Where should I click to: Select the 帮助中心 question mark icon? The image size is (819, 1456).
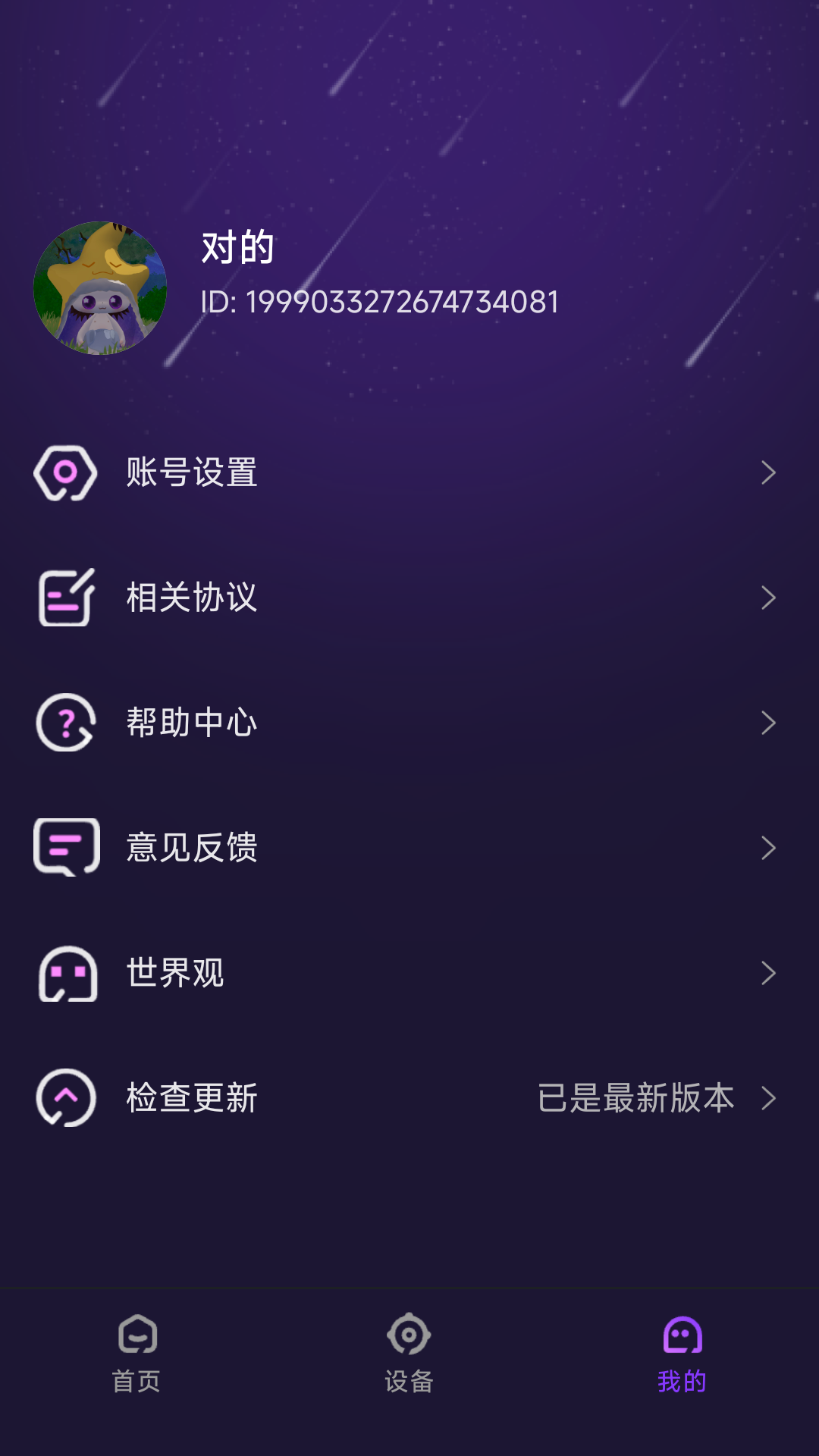pyautogui.click(x=65, y=722)
